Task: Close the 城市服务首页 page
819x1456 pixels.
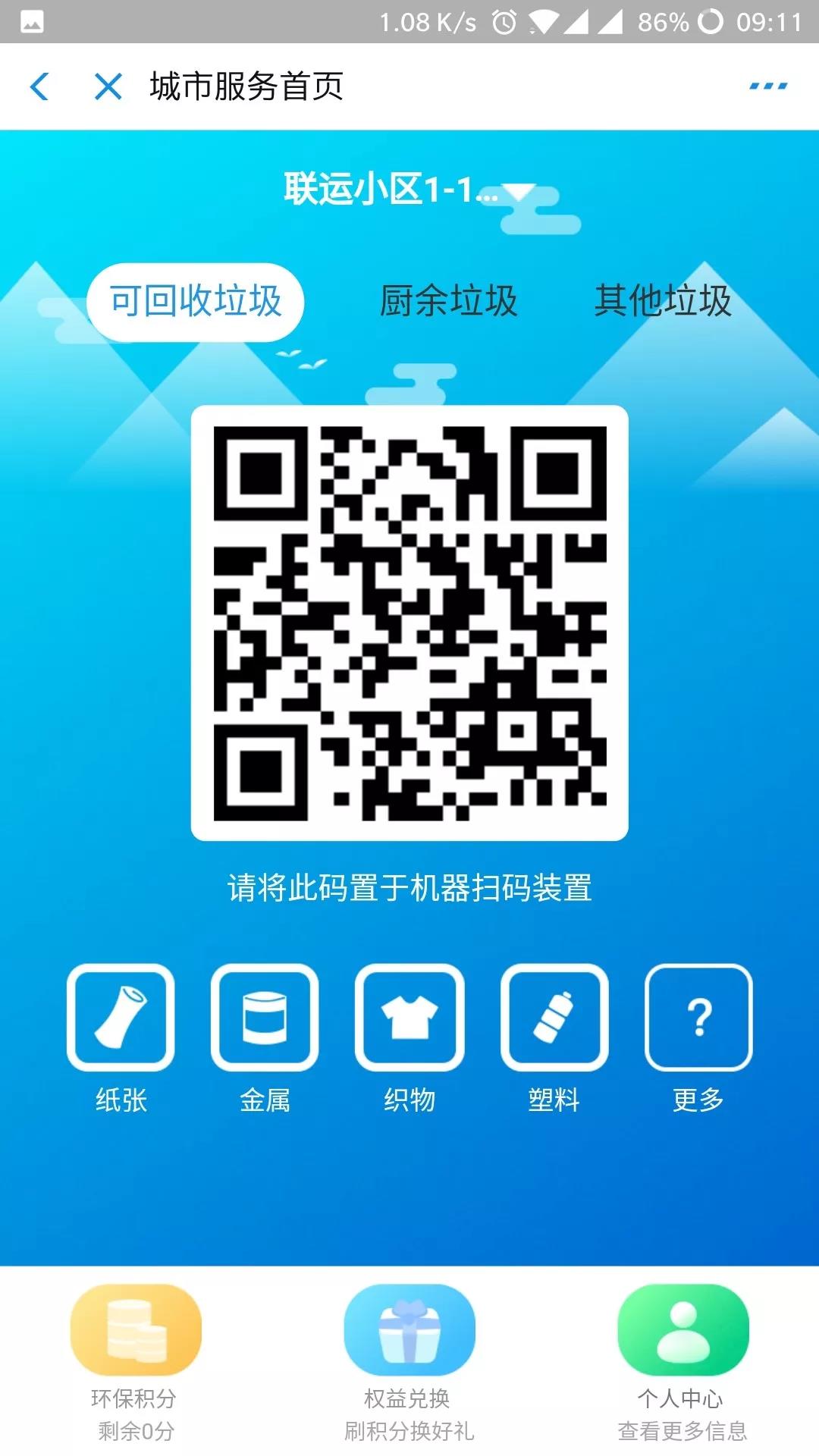Action: pyautogui.click(x=108, y=86)
